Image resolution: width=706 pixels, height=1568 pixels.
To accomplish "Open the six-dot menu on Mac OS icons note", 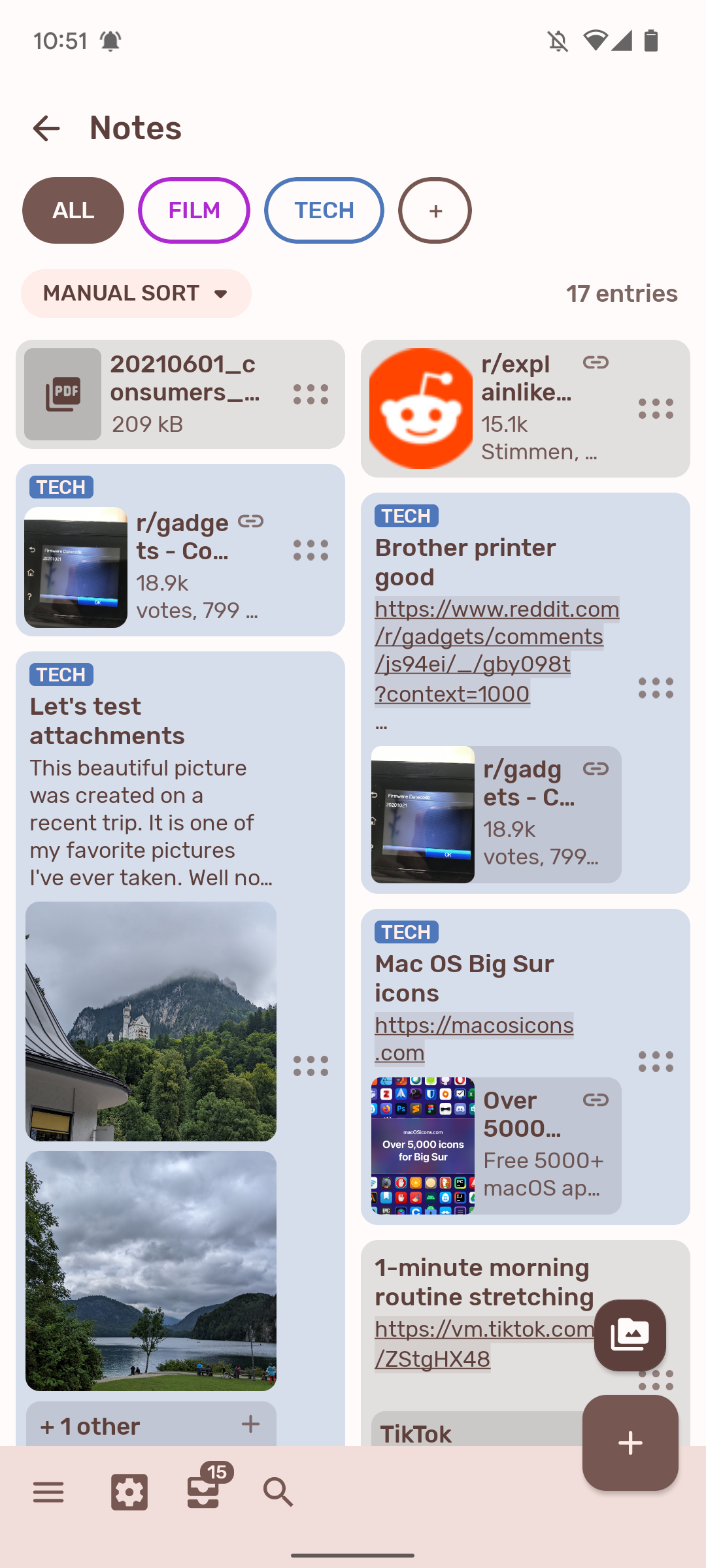I will click(x=656, y=1062).
